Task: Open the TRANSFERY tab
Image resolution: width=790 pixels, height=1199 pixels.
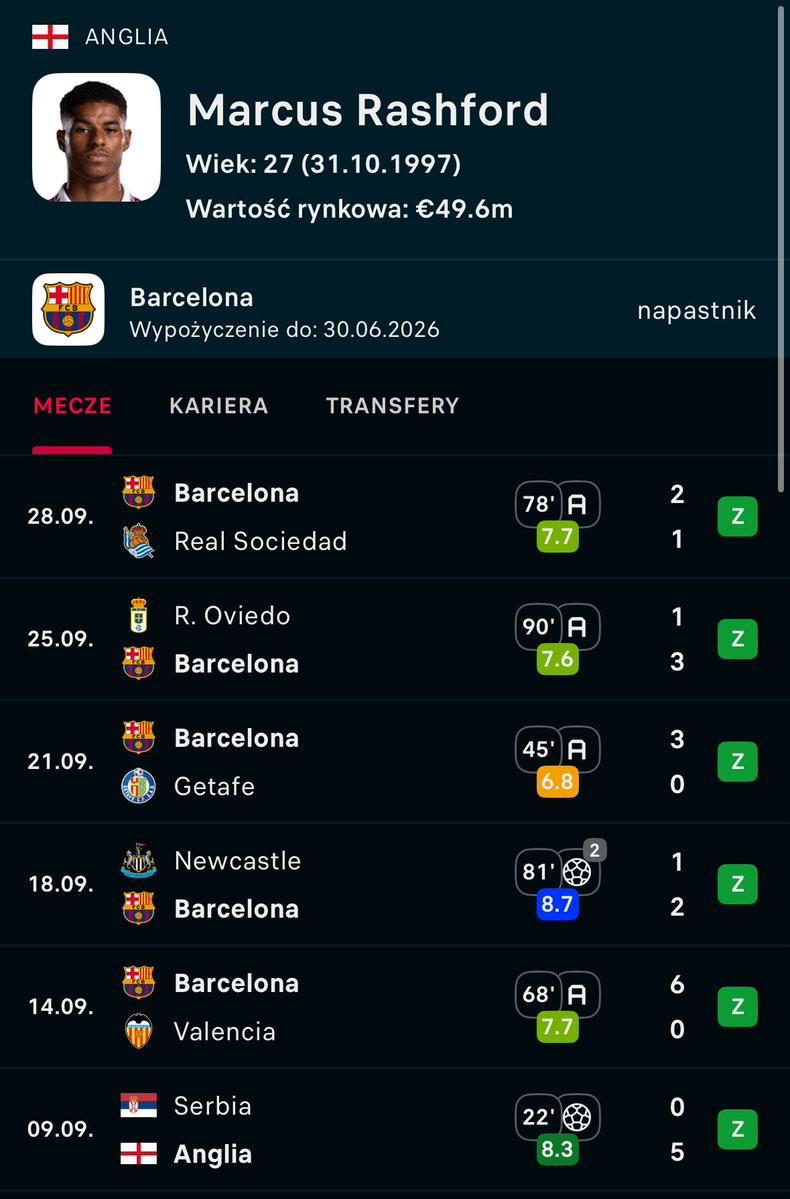Action: tap(392, 406)
